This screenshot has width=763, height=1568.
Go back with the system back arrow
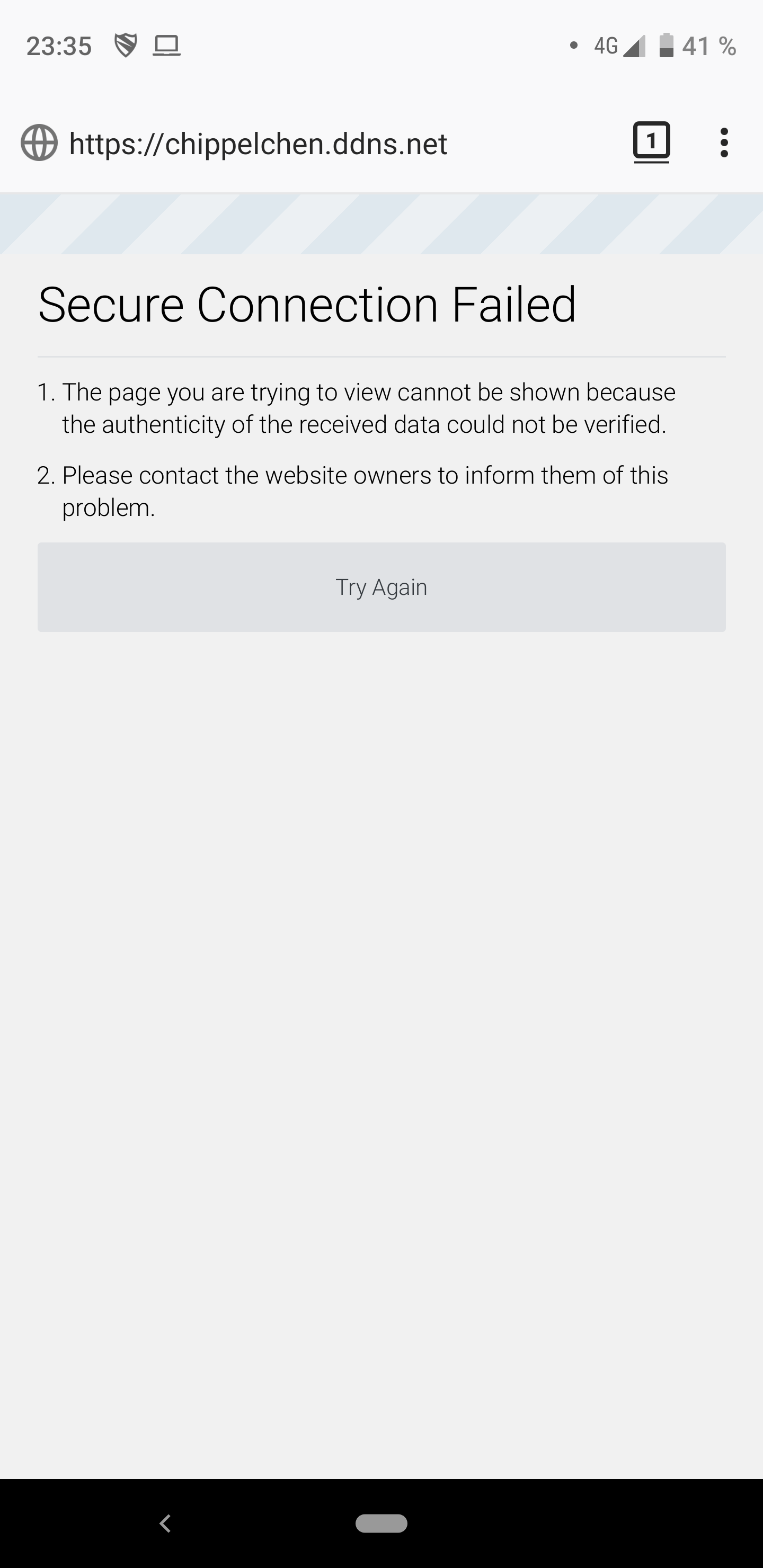point(165,1524)
